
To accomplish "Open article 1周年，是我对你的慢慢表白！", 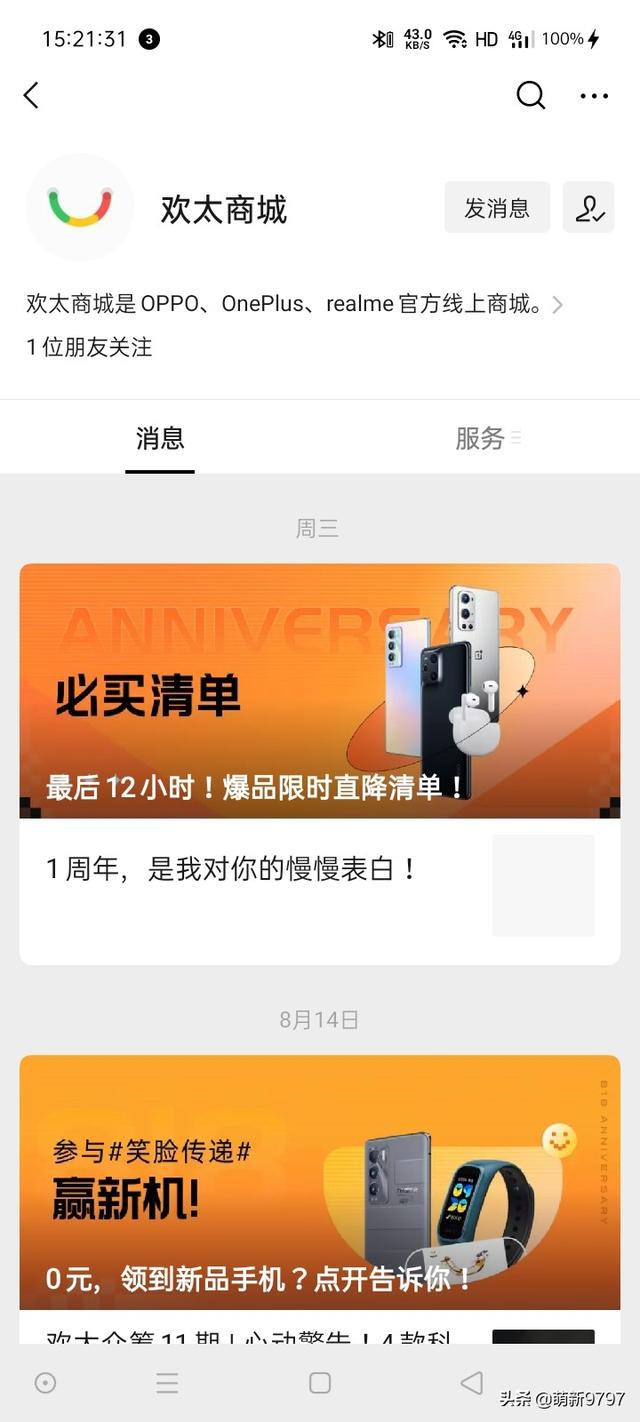I will (x=232, y=869).
